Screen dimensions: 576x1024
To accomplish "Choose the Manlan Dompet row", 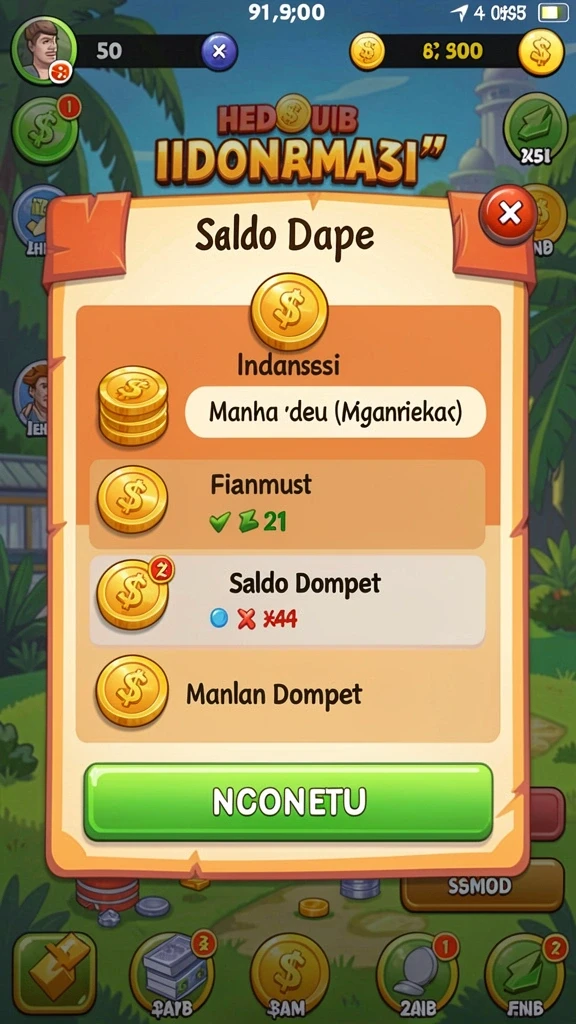I will [x=287, y=694].
